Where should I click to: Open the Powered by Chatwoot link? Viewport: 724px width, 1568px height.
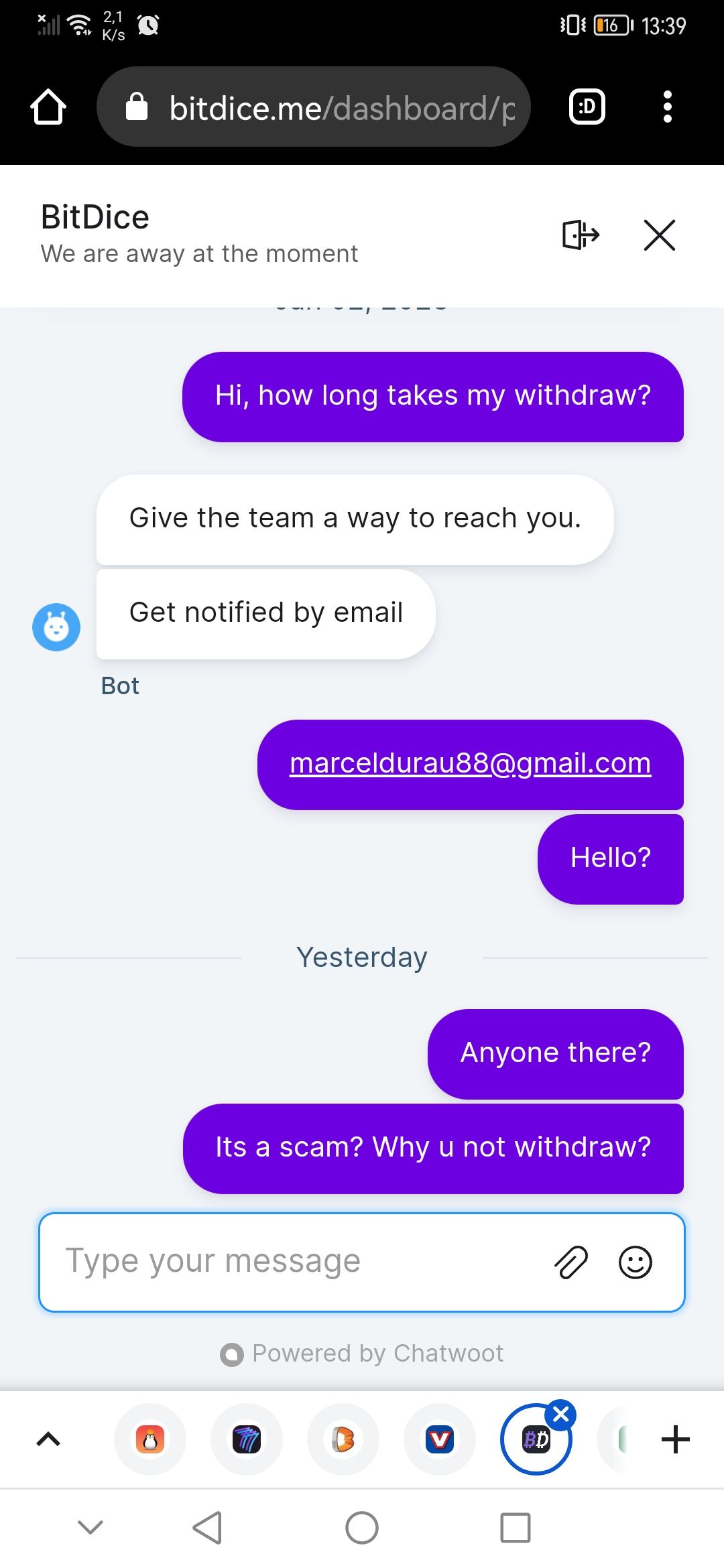[x=362, y=1354]
